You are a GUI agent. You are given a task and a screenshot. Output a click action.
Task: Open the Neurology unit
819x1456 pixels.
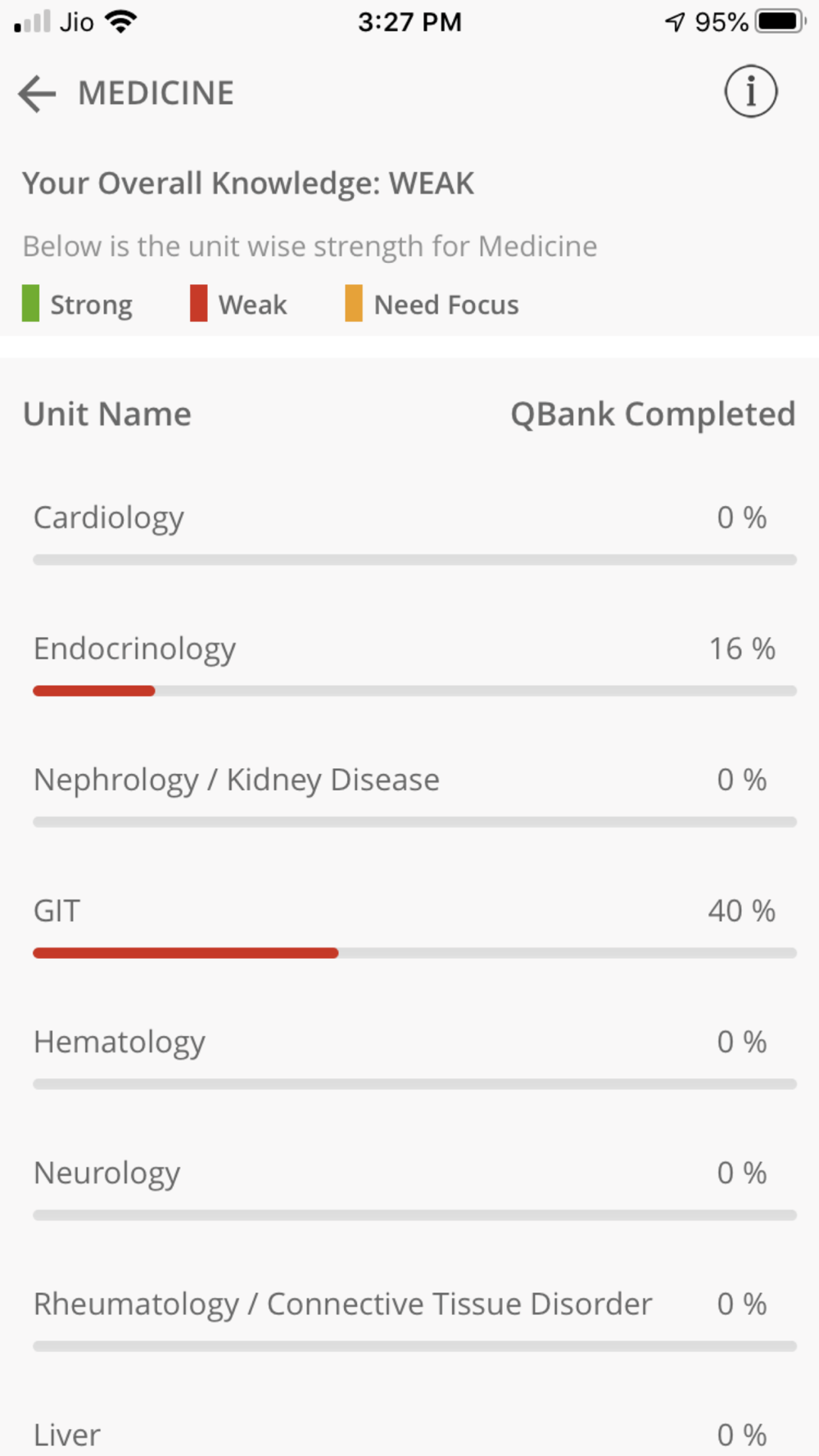414,1188
